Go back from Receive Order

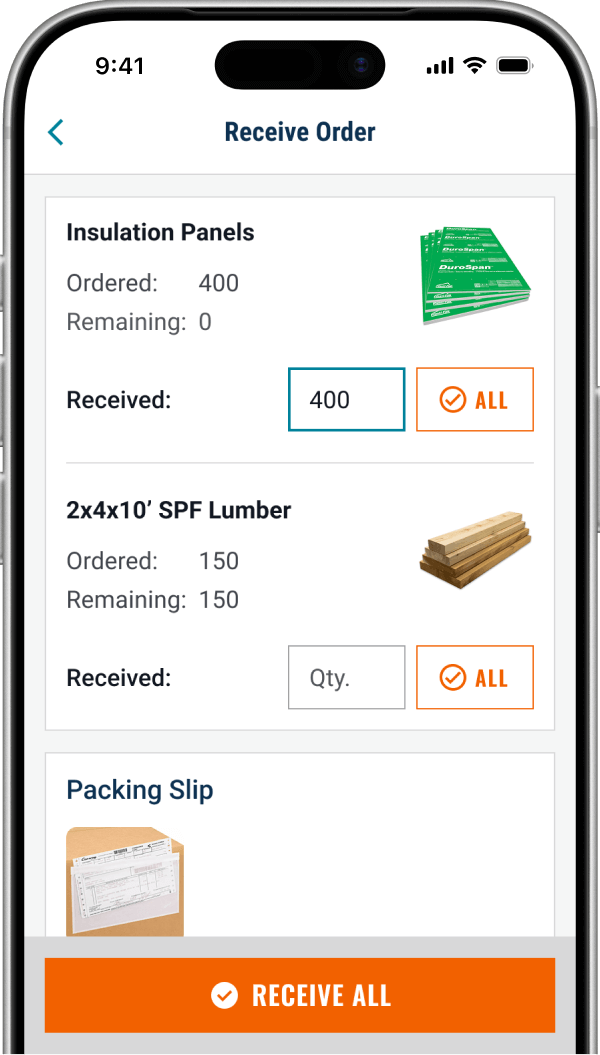[56, 132]
